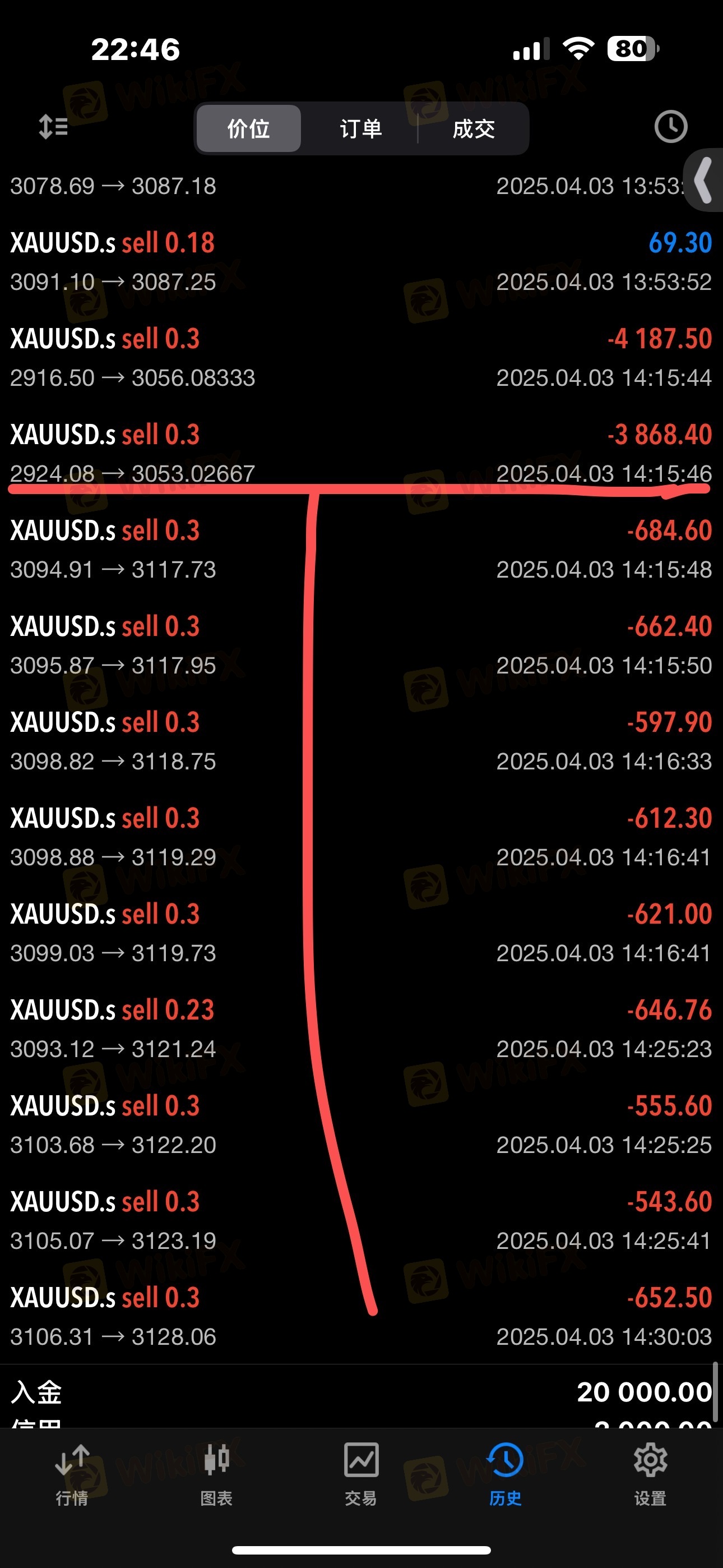Expand the trade with -652.50 loss
This screenshot has width=723, height=1568.
pyautogui.click(x=361, y=1316)
